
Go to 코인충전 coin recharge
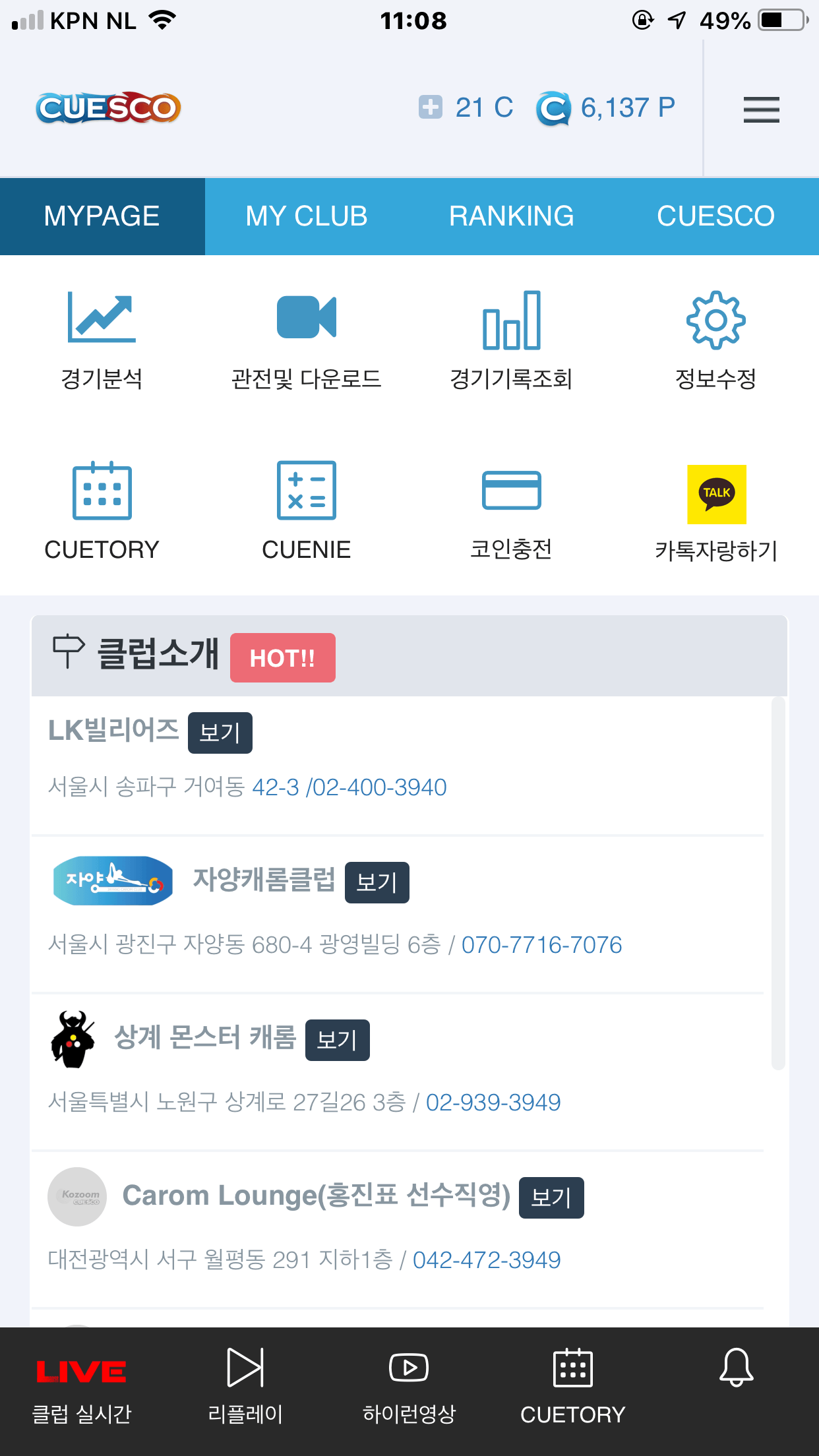511,510
